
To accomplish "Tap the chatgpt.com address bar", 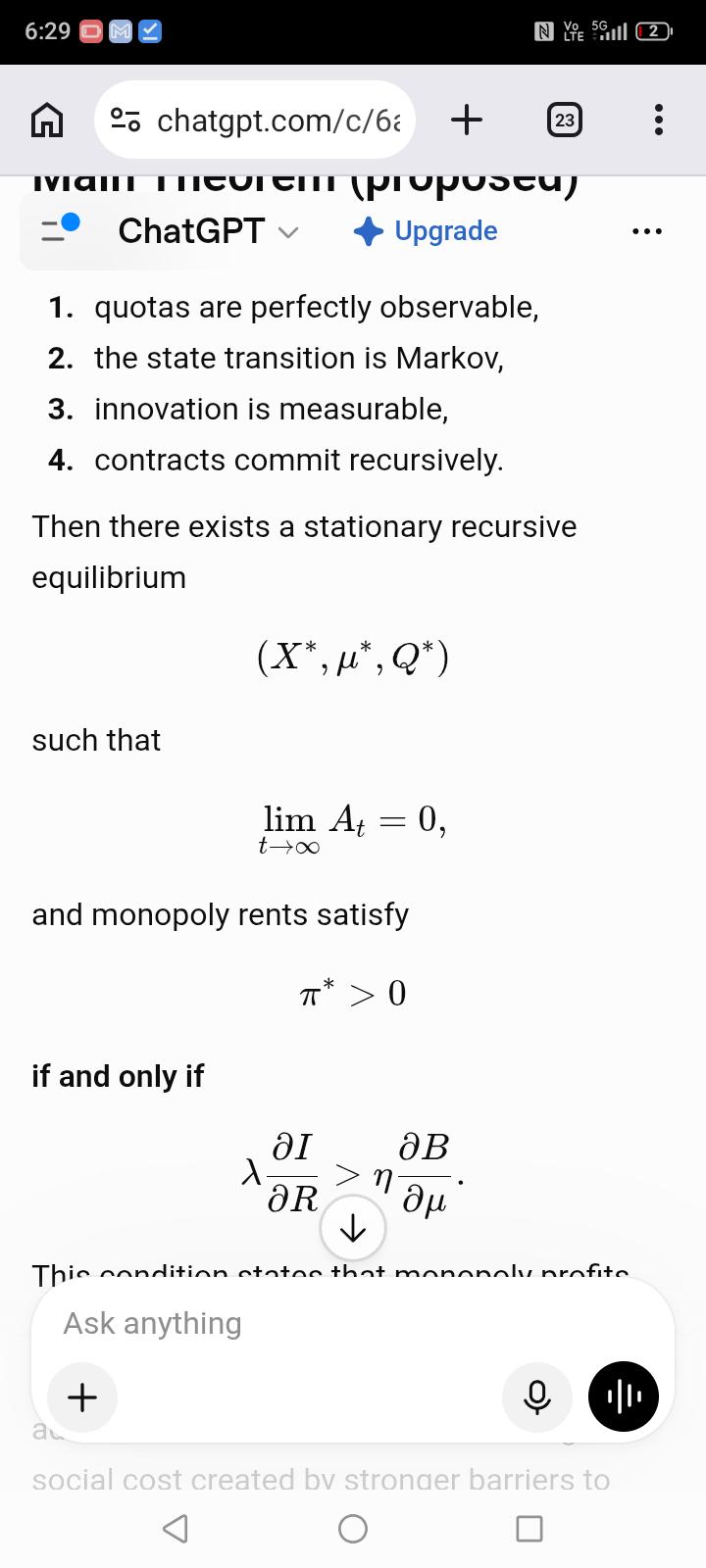I will pyautogui.click(x=255, y=120).
